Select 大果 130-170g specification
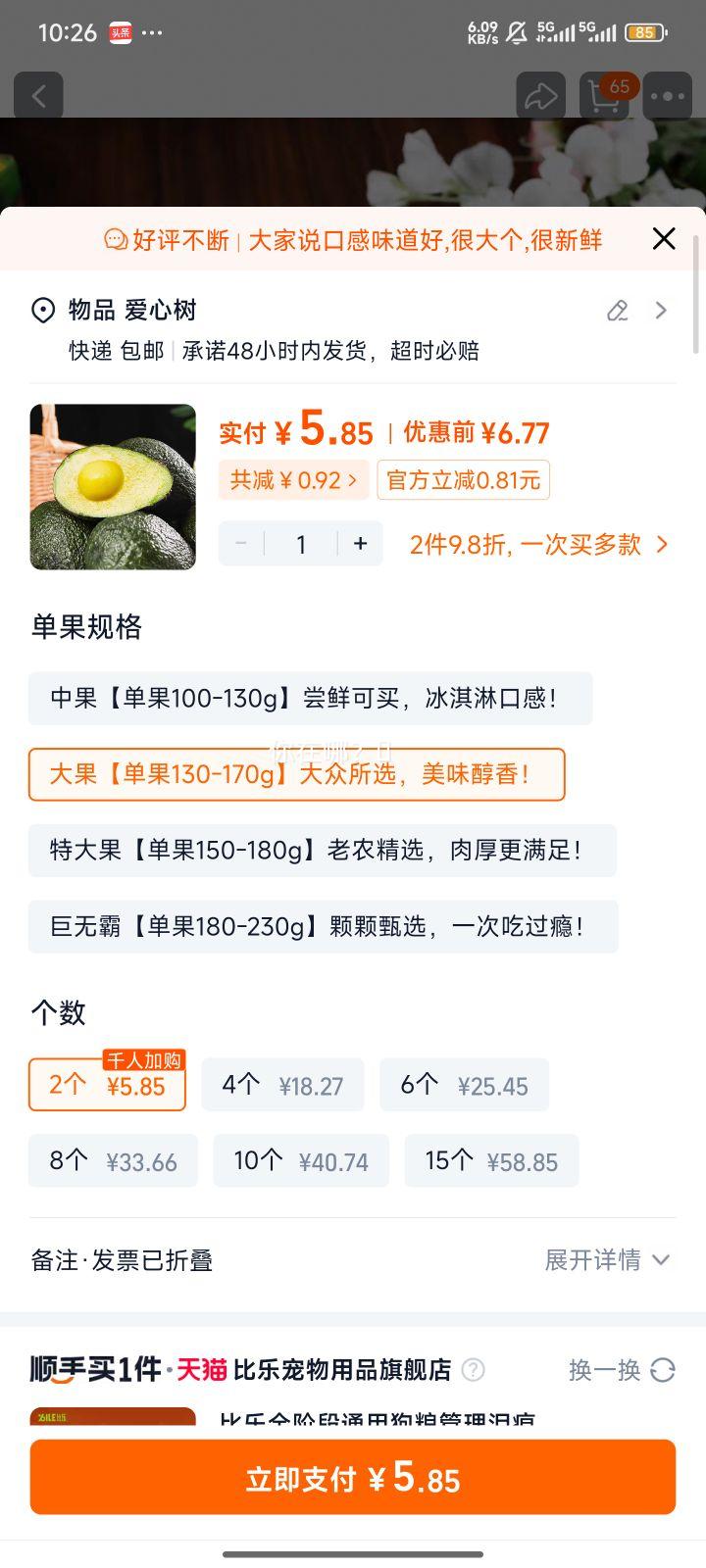The height and width of the screenshot is (1568, 706). (x=297, y=774)
